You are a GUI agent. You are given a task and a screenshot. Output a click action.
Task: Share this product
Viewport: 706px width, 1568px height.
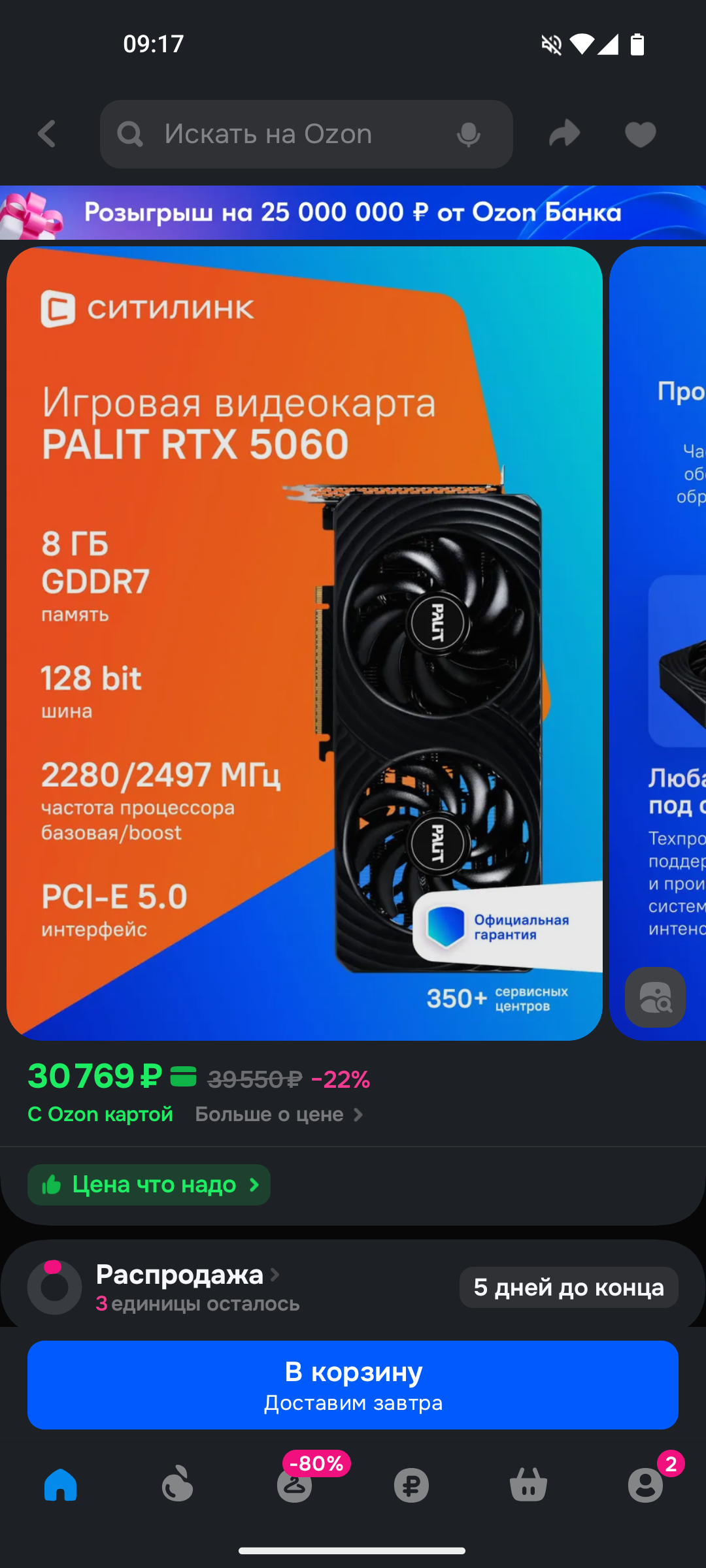(x=564, y=134)
